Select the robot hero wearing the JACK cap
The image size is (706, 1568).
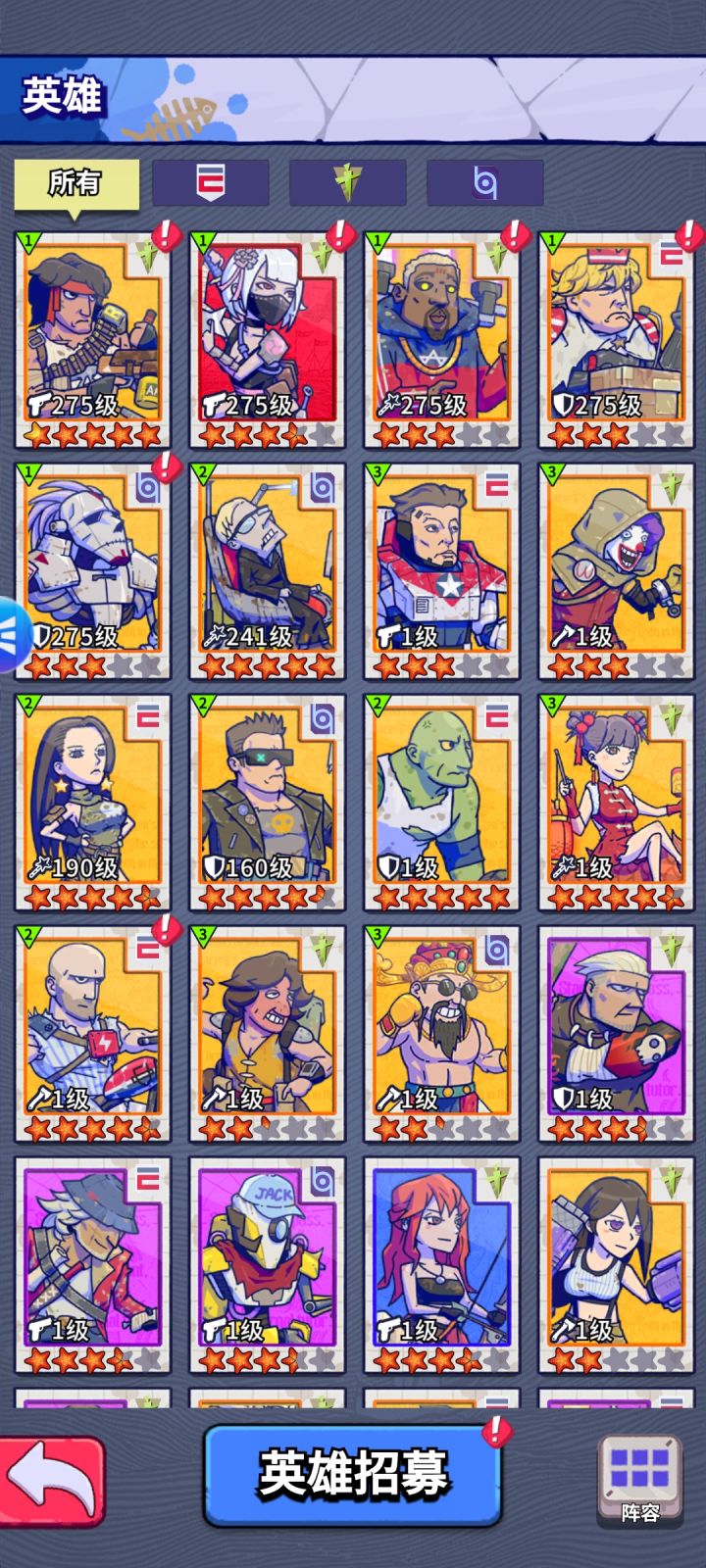click(266, 1264)
